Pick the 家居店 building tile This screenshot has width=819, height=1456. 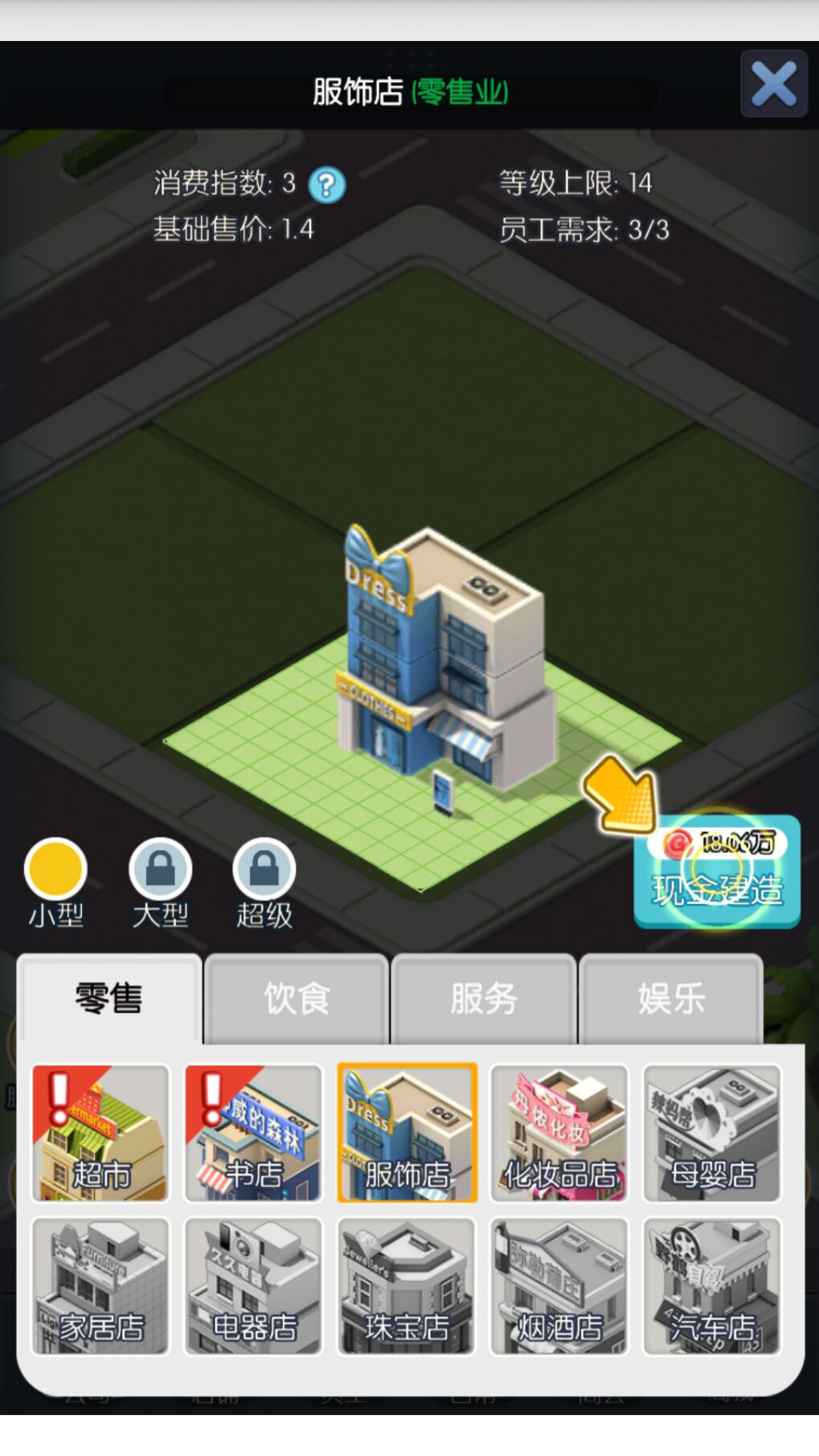[100, 1286]
